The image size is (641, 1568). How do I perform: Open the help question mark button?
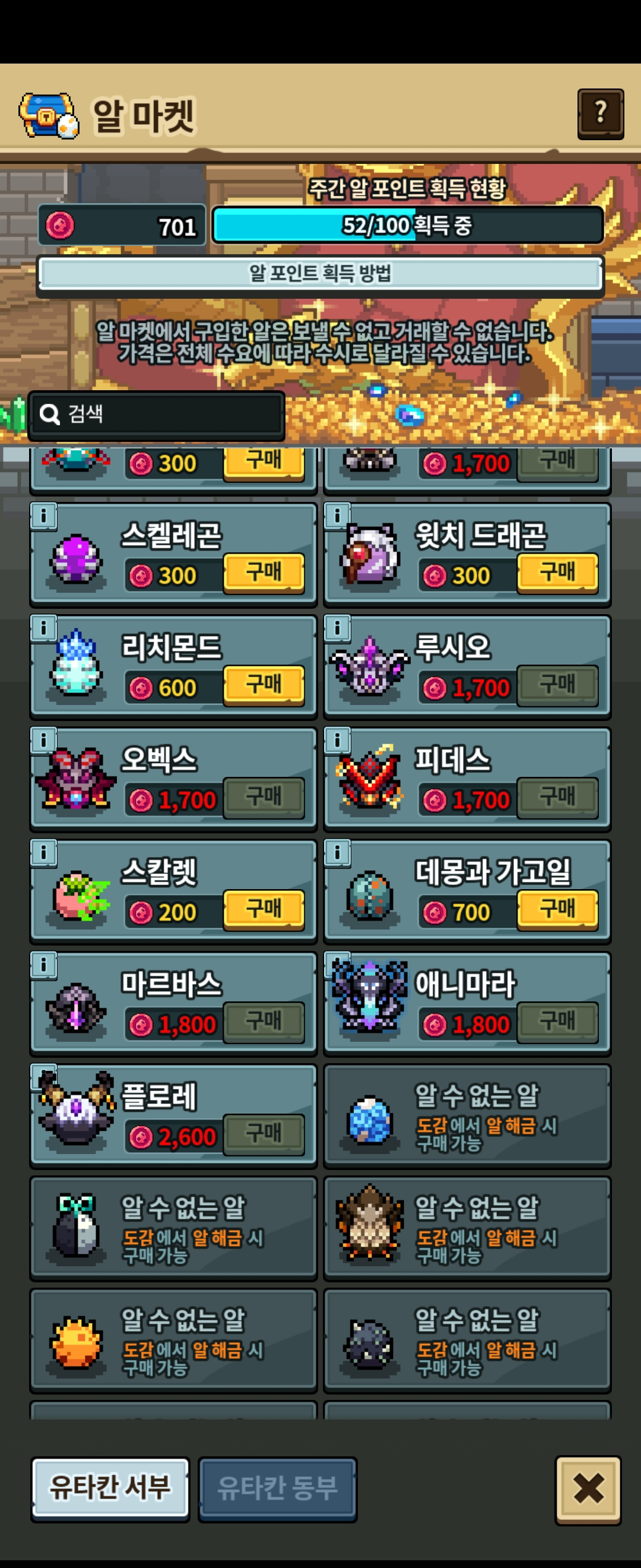(600, 113)
